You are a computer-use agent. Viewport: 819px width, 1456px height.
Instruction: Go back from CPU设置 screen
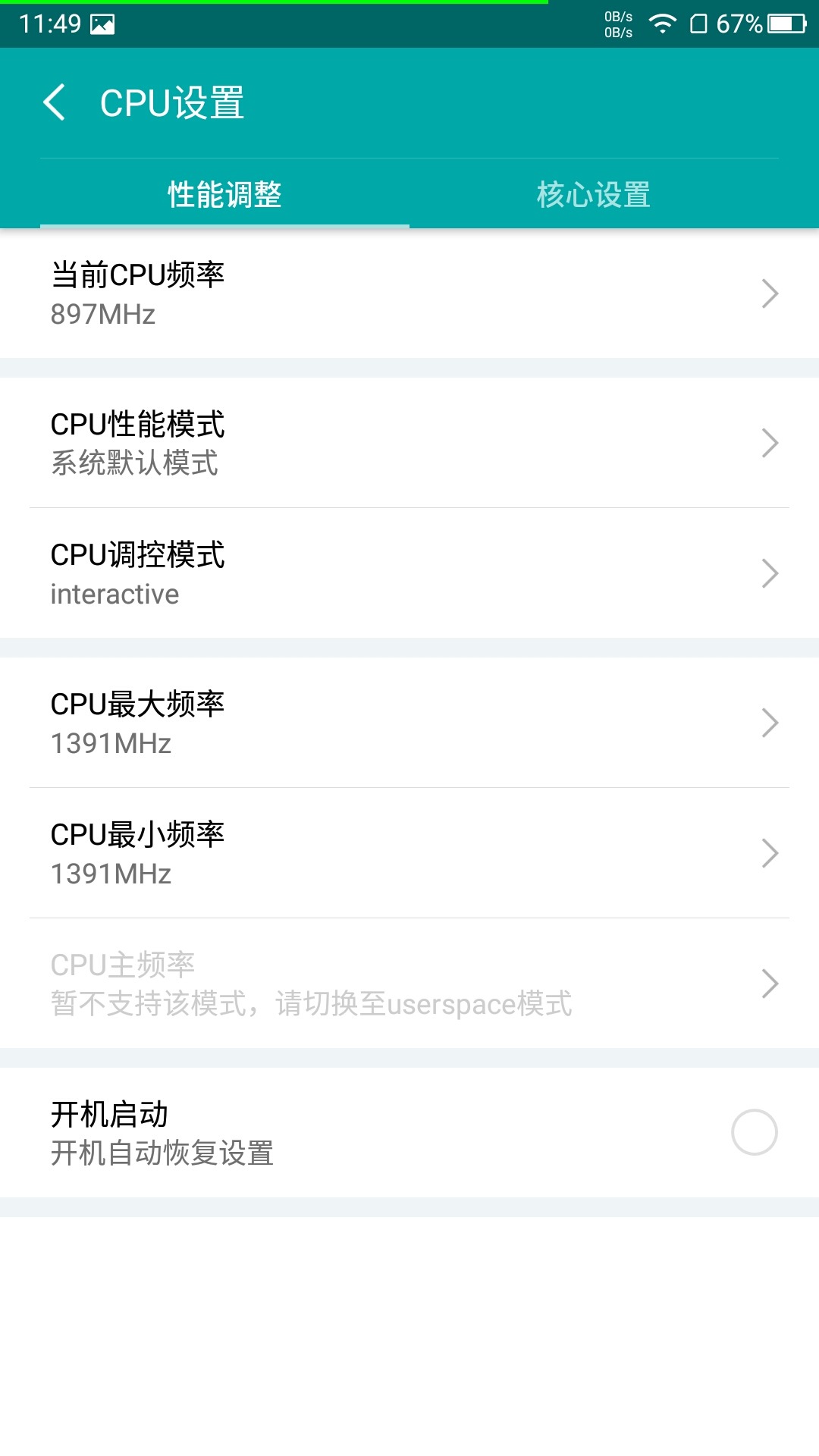coord(55,102)
